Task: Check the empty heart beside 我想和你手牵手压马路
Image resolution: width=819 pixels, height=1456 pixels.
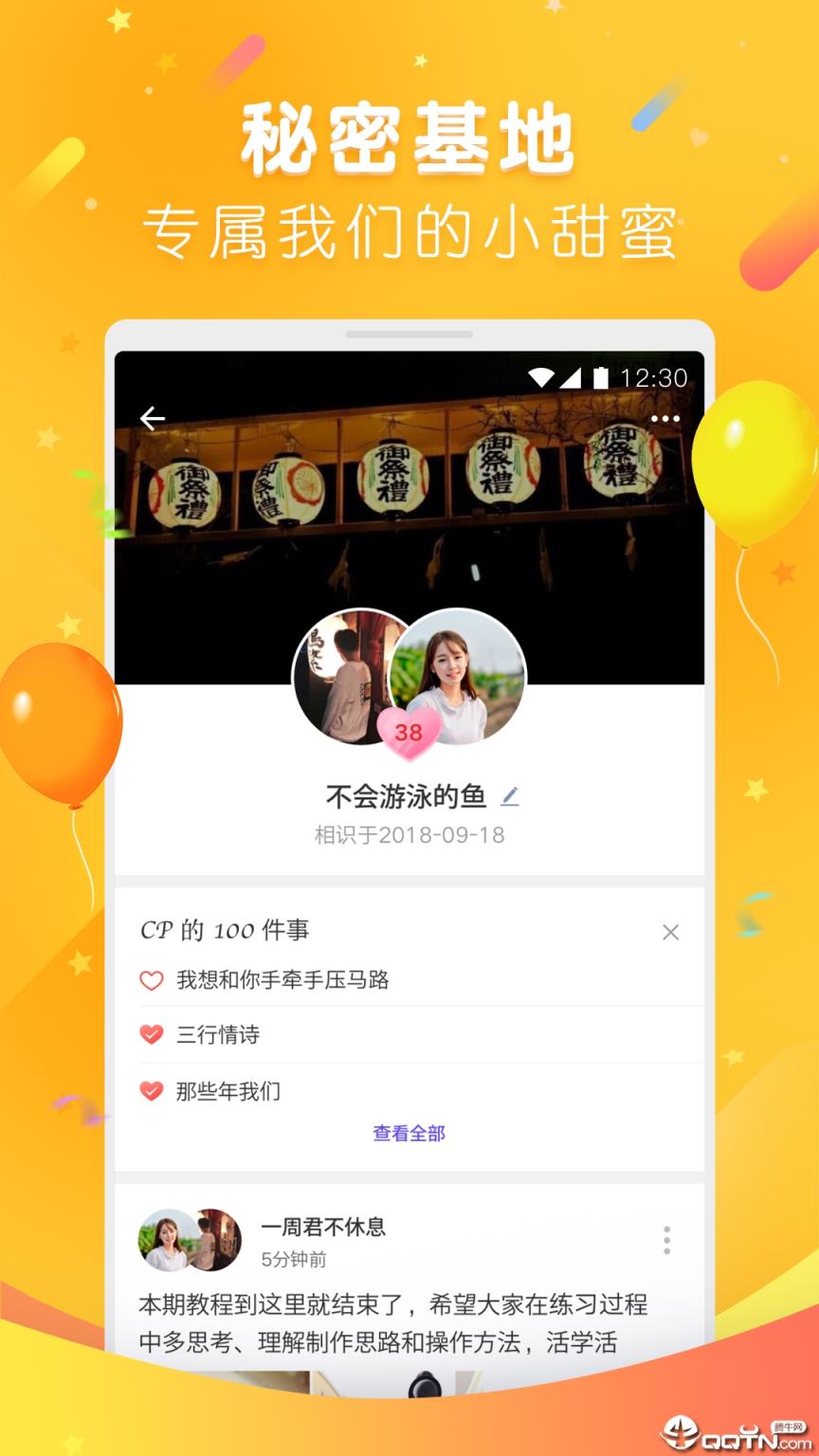Action: 152,980
